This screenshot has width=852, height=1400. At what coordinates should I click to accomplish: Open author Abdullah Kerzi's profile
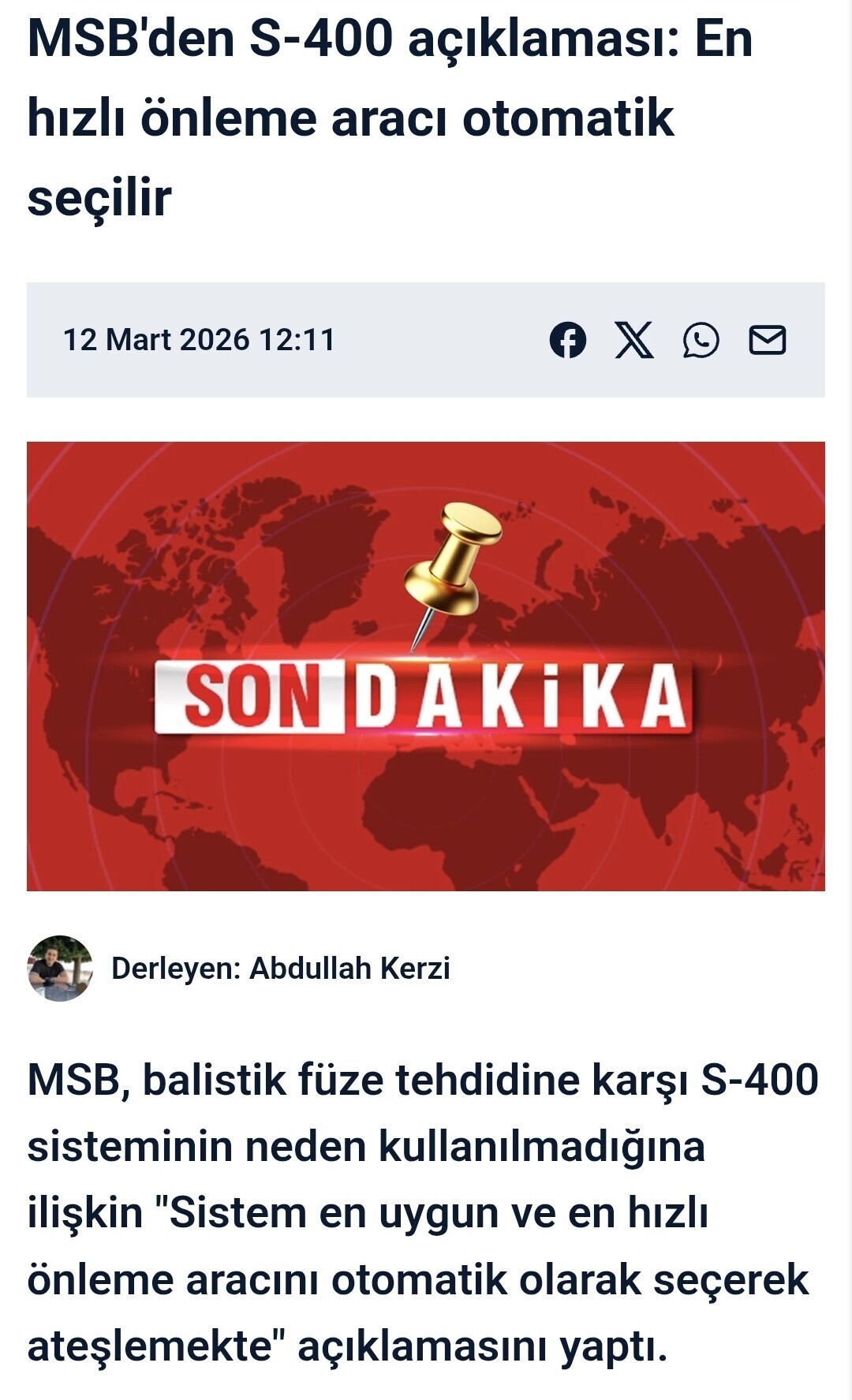coord(348,969)
